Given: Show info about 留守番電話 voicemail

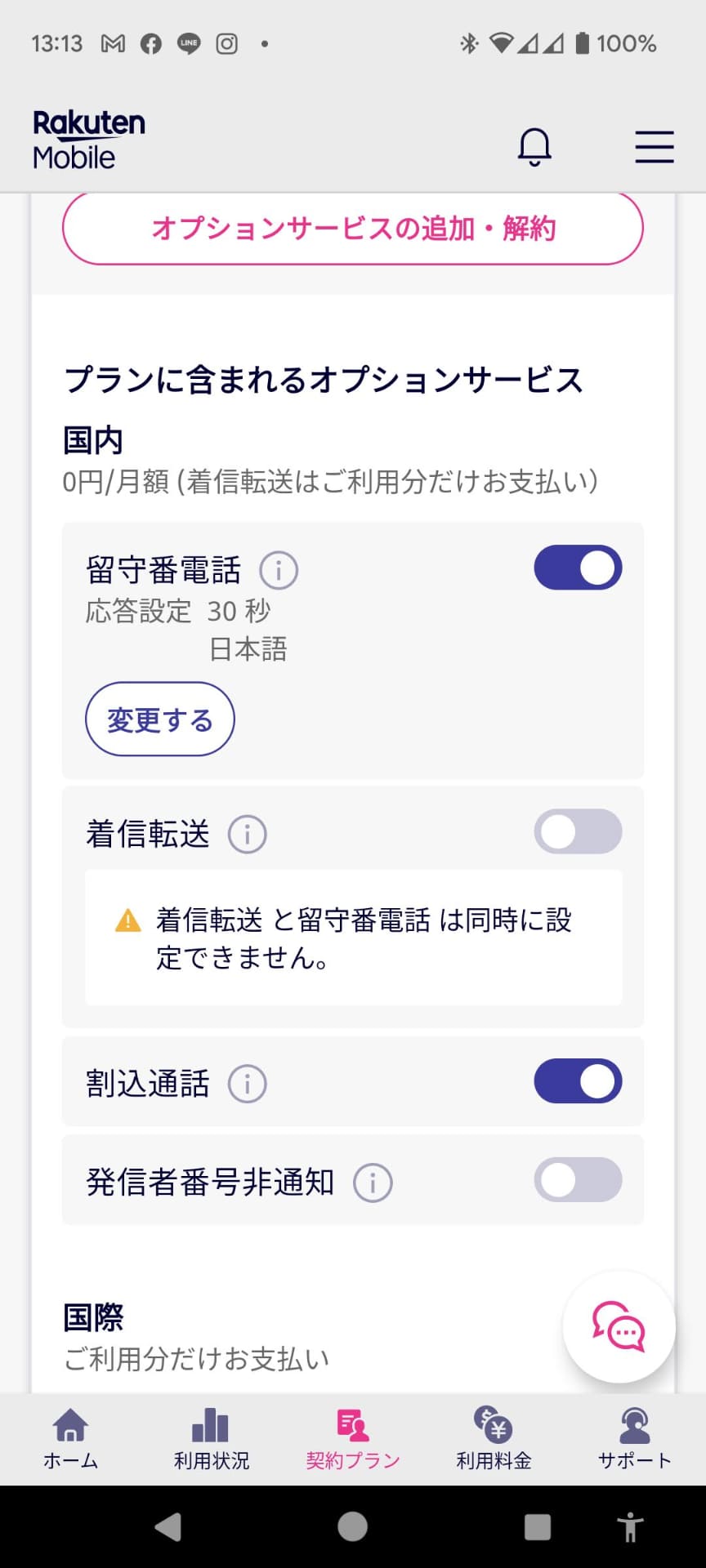Looking at the screenshot, I should coord(279,569).
